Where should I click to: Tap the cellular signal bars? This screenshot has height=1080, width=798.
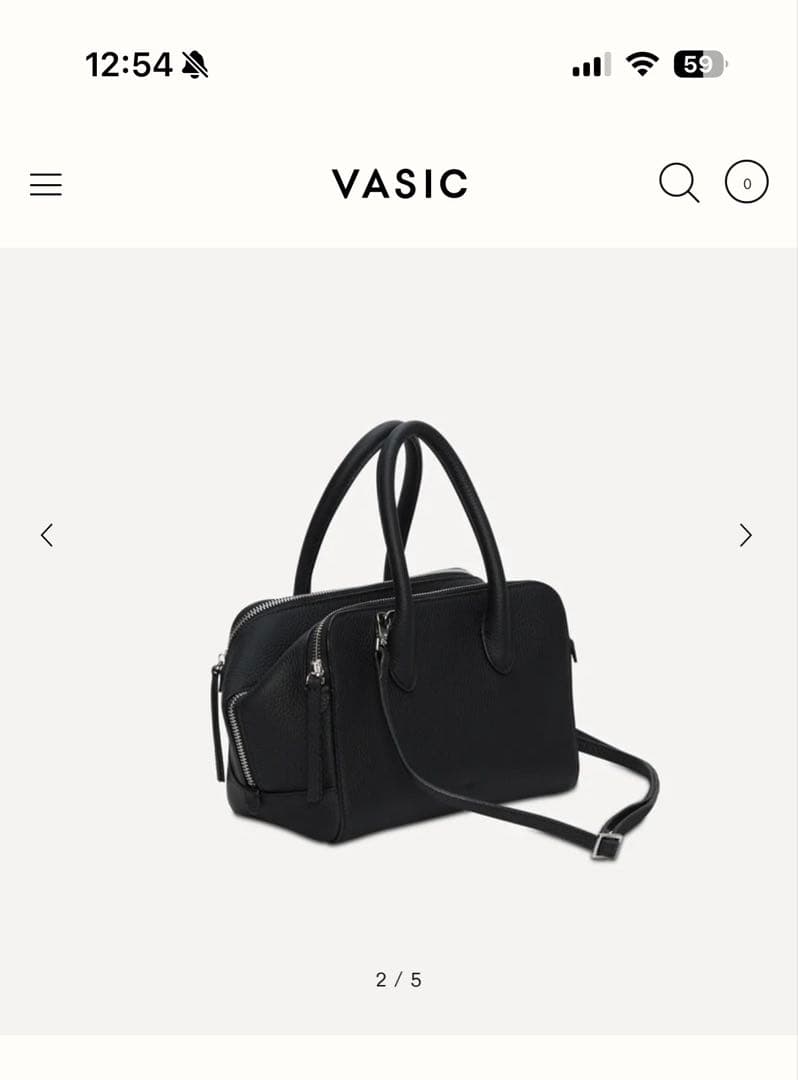[588, 63]
